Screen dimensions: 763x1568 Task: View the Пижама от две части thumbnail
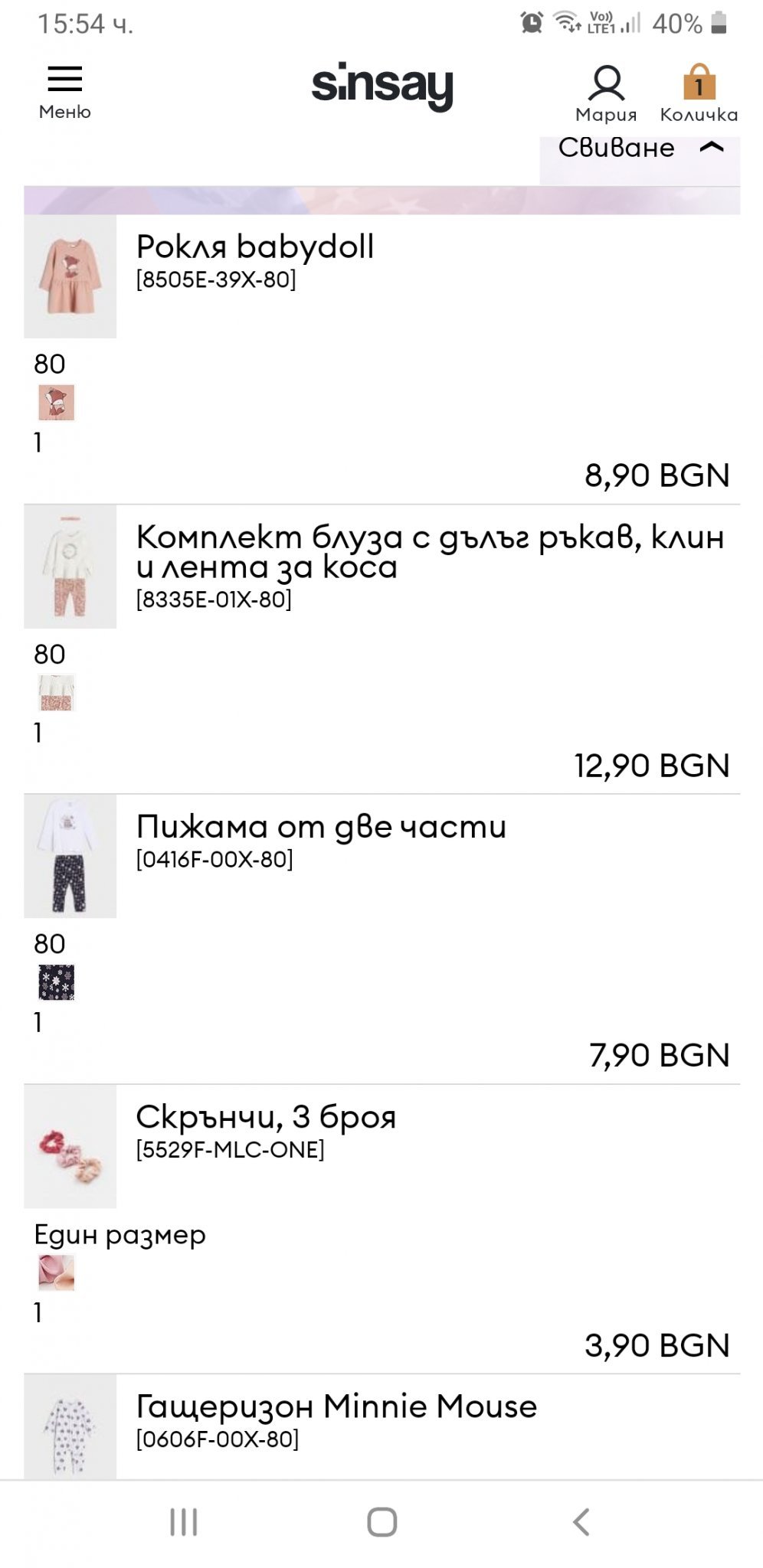tap(70, 856)
